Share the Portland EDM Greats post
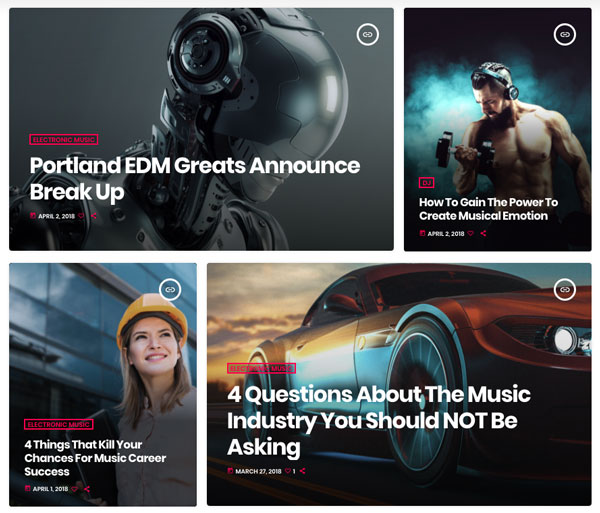 94,216
